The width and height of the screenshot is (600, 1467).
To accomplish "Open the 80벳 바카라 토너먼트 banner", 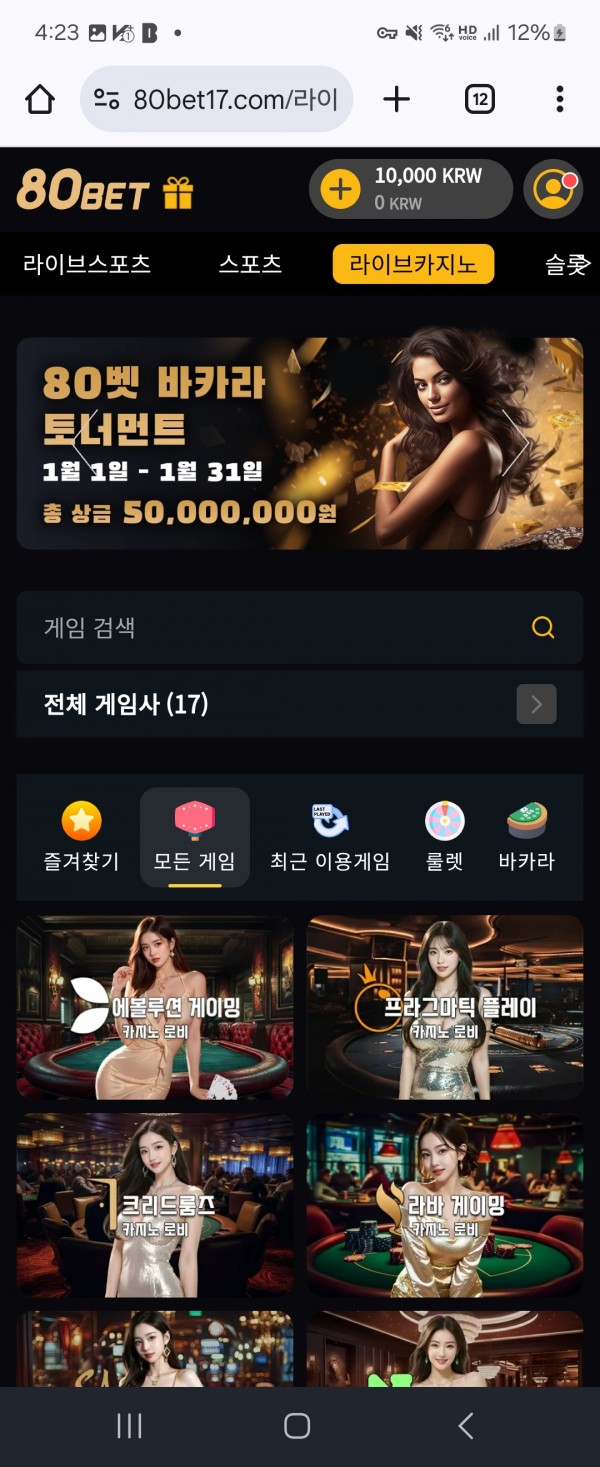I will pos(300,443).
